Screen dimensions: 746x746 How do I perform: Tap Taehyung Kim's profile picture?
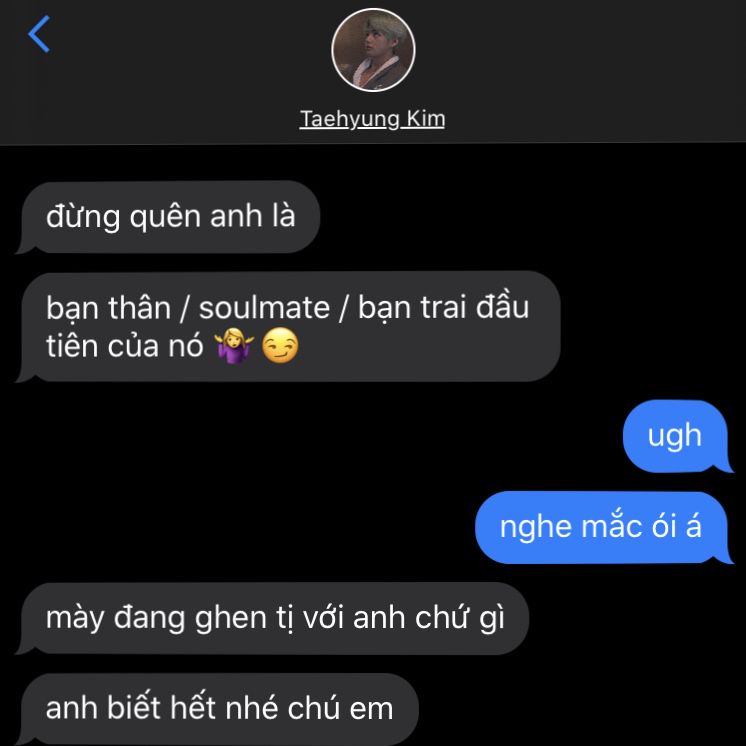(373, 50)
